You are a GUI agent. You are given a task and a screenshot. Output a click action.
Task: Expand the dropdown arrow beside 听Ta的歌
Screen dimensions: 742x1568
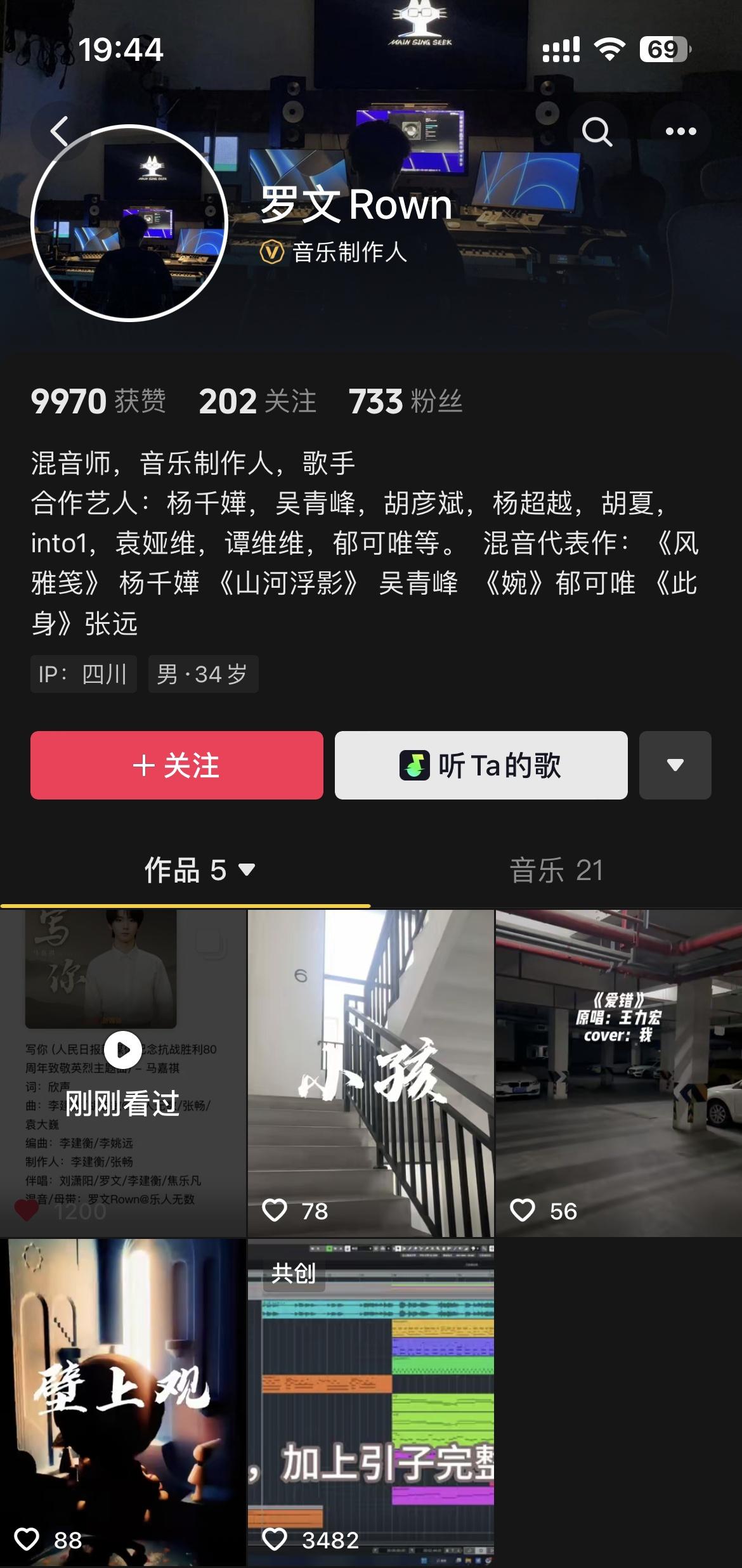point(675,765)
